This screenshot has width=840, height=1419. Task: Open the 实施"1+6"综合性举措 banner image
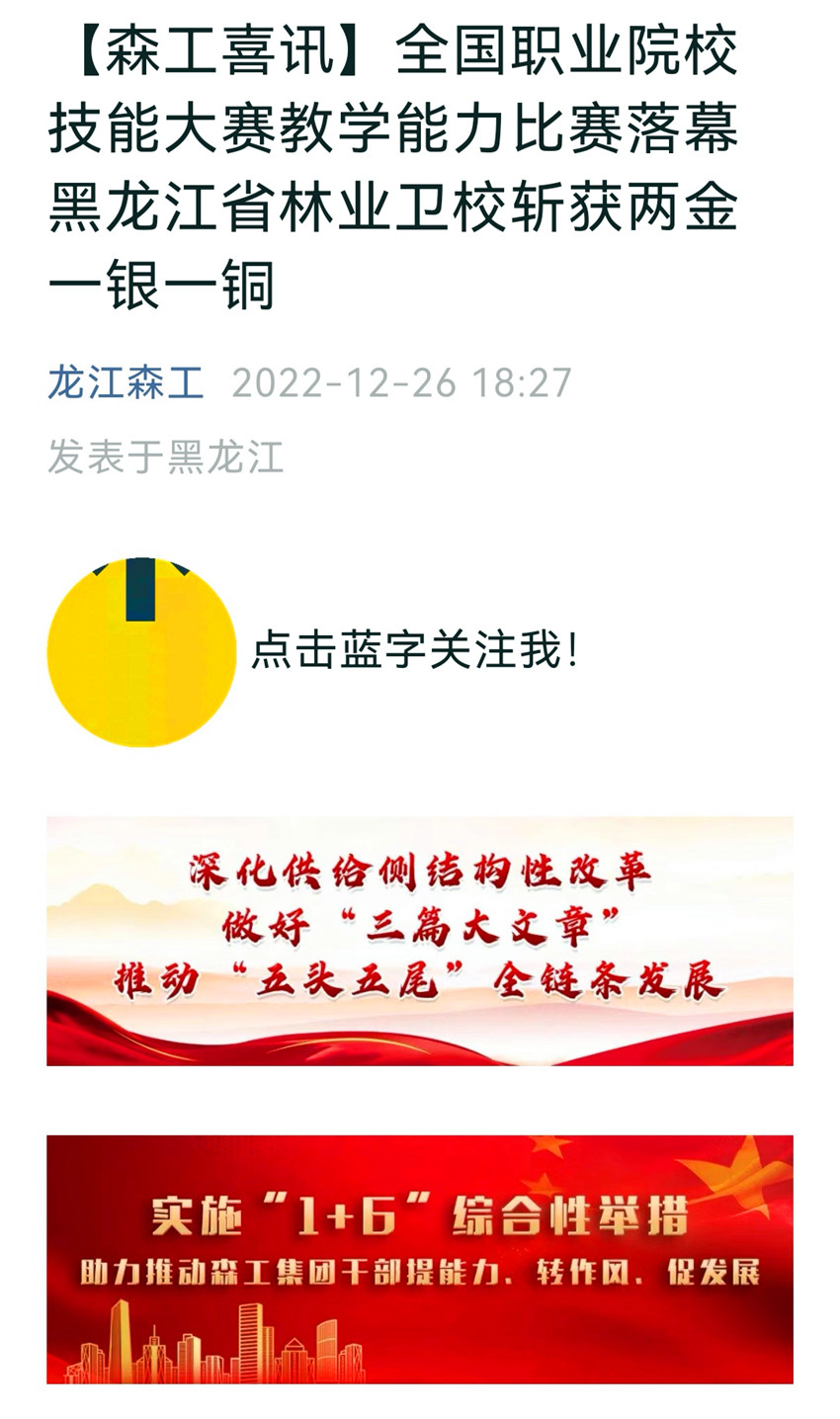coord(420,1259)
